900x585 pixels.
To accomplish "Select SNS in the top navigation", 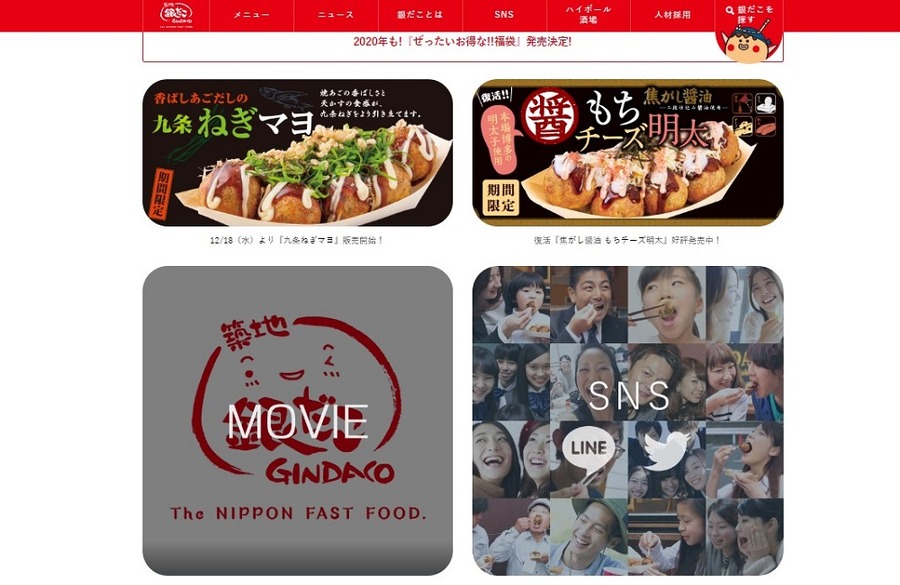I will pyautogui.click(x=504, y=15).
